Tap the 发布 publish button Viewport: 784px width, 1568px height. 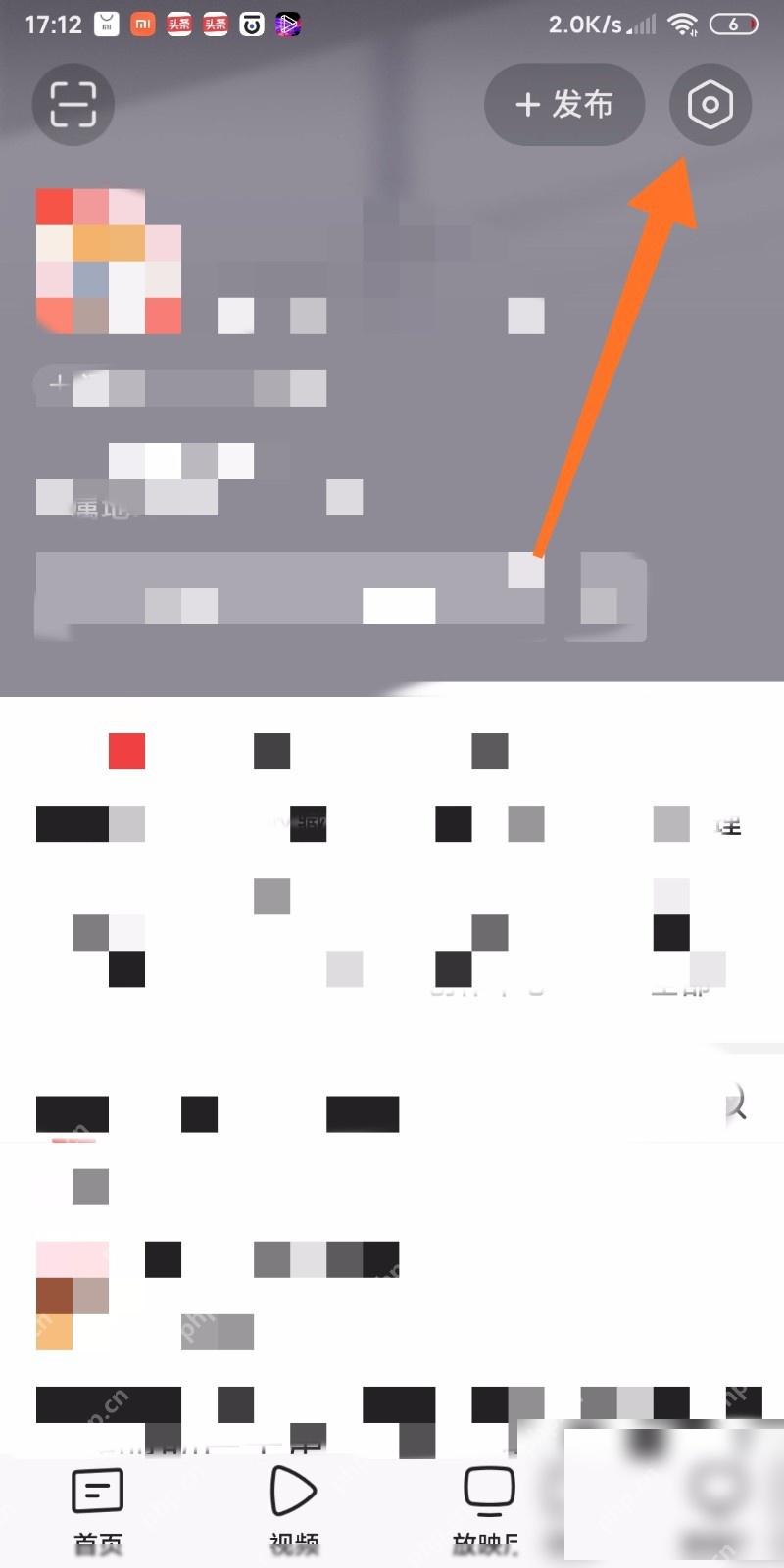click(x=564, y=105)
